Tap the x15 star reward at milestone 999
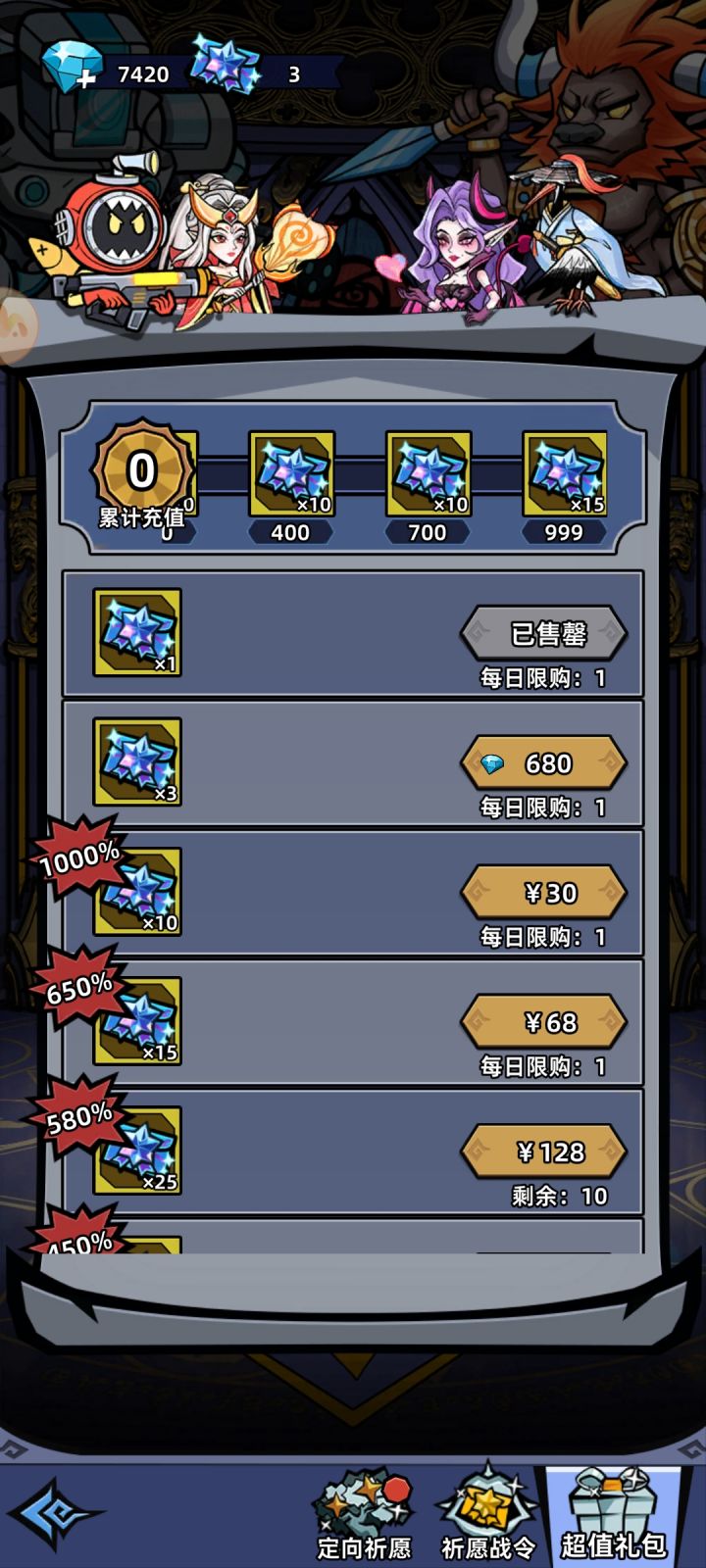Viewport: 706px width, 1568px height. [x=567, y=475]
